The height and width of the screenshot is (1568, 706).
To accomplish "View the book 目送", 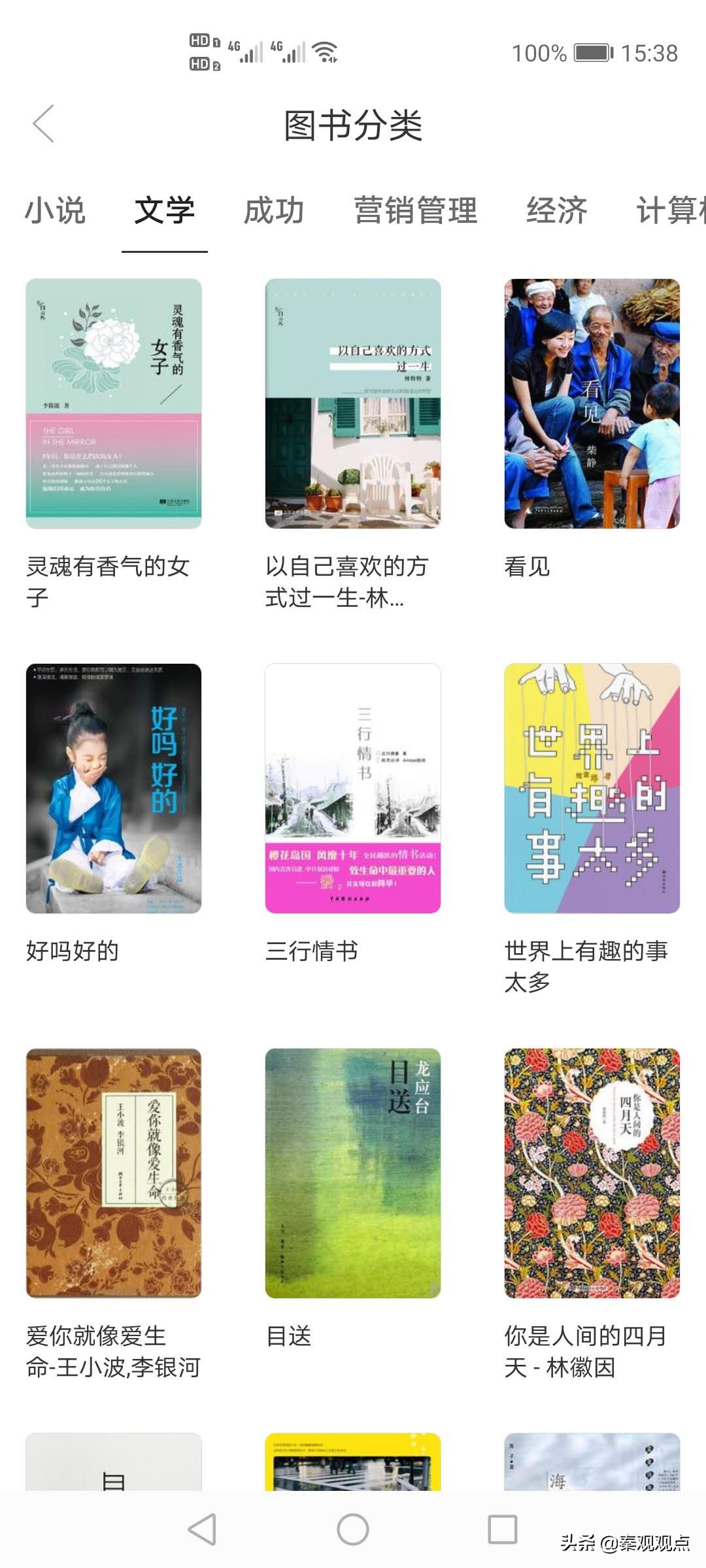I will point(353,1173).
